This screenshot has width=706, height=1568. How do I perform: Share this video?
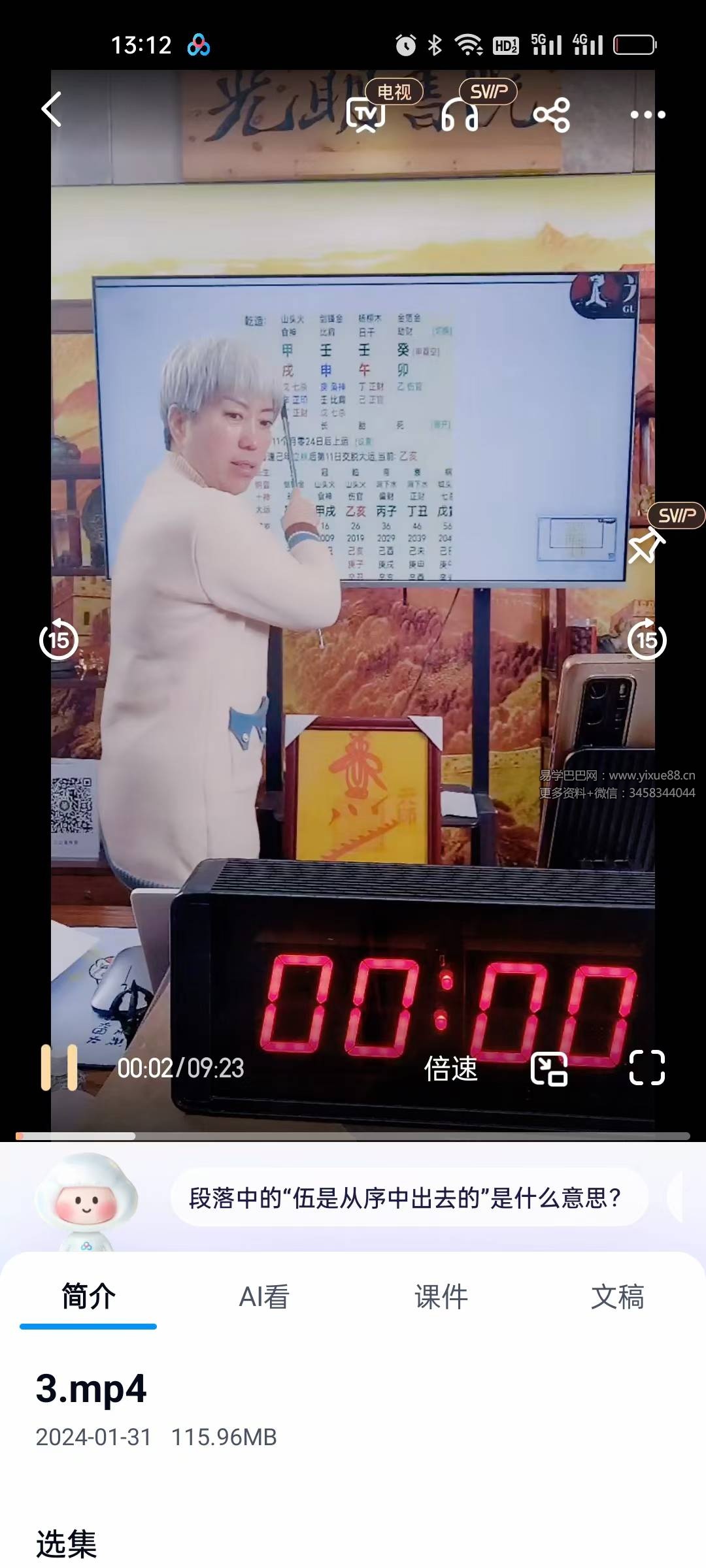(551, 116)
